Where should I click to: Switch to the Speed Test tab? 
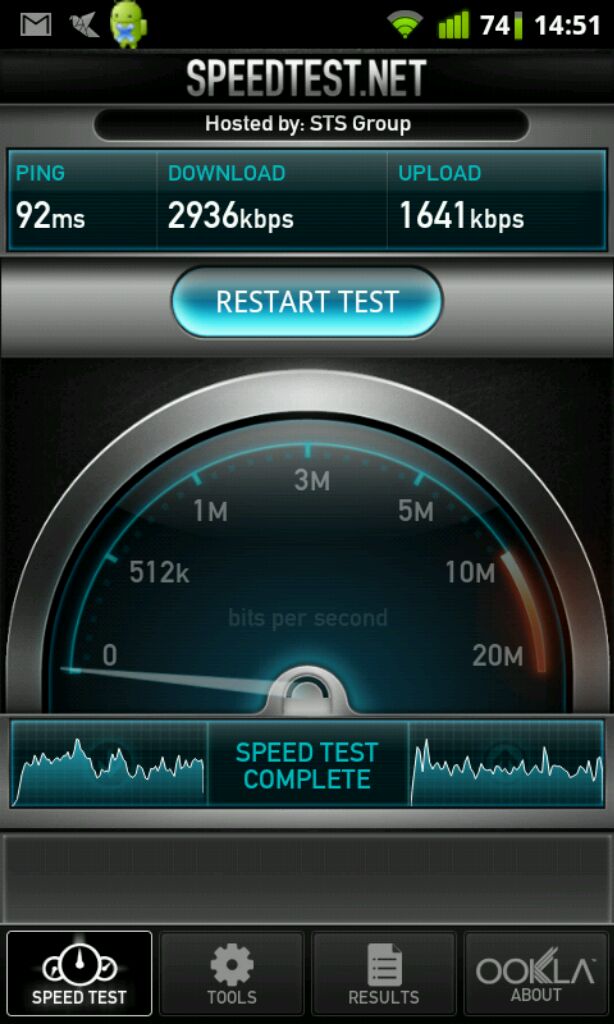point(79,973)
